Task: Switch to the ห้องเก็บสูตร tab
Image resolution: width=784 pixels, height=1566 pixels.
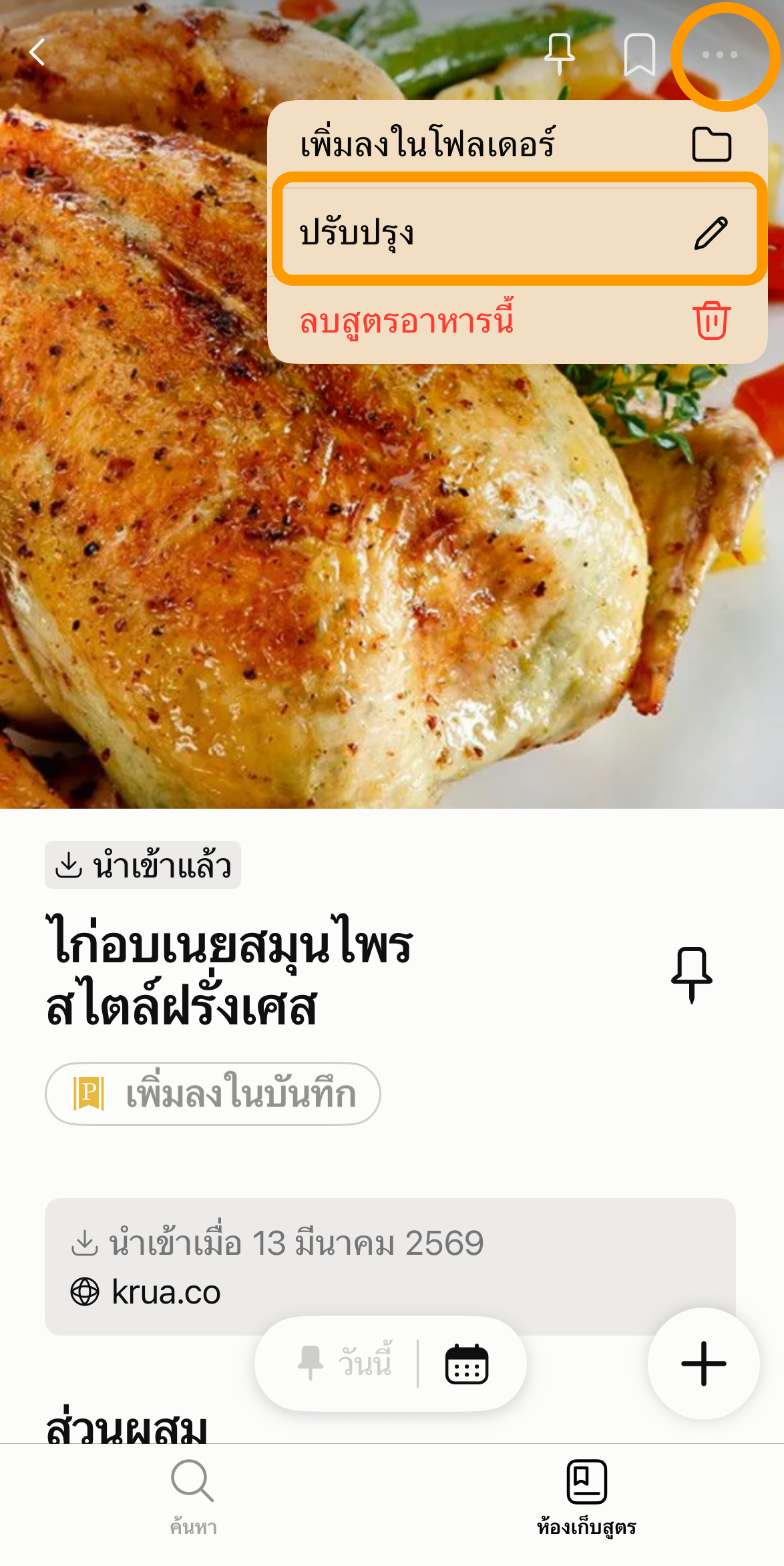Action: [x=586, y=1497]
